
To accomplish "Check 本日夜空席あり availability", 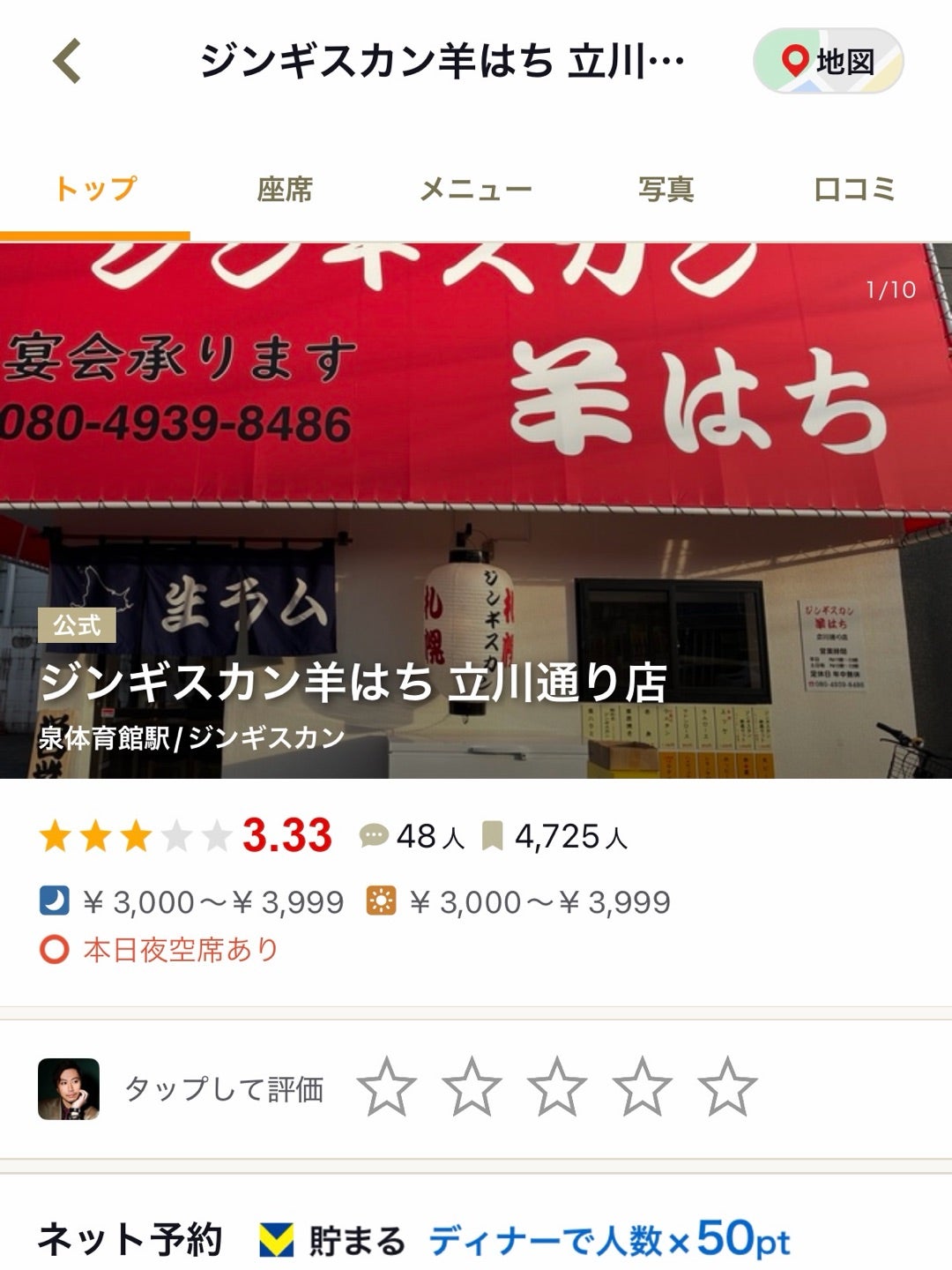I will click(x=160, y=950).
